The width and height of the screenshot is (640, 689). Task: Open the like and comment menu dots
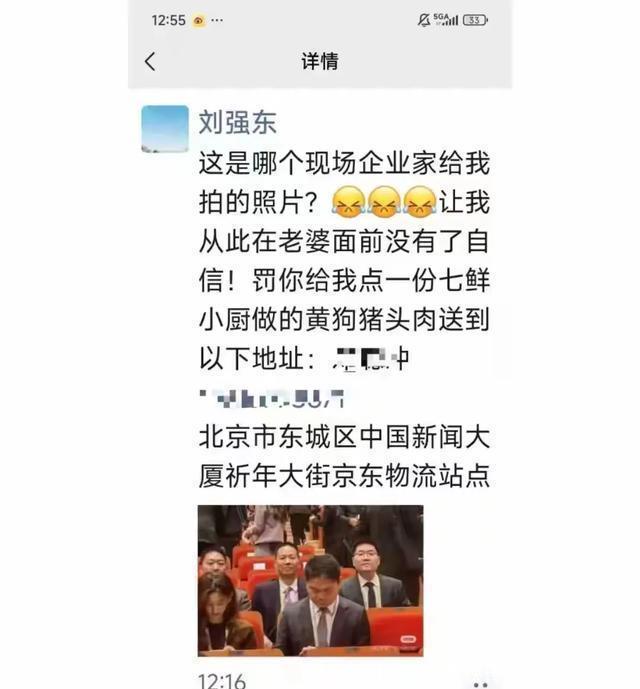[481, 684]
